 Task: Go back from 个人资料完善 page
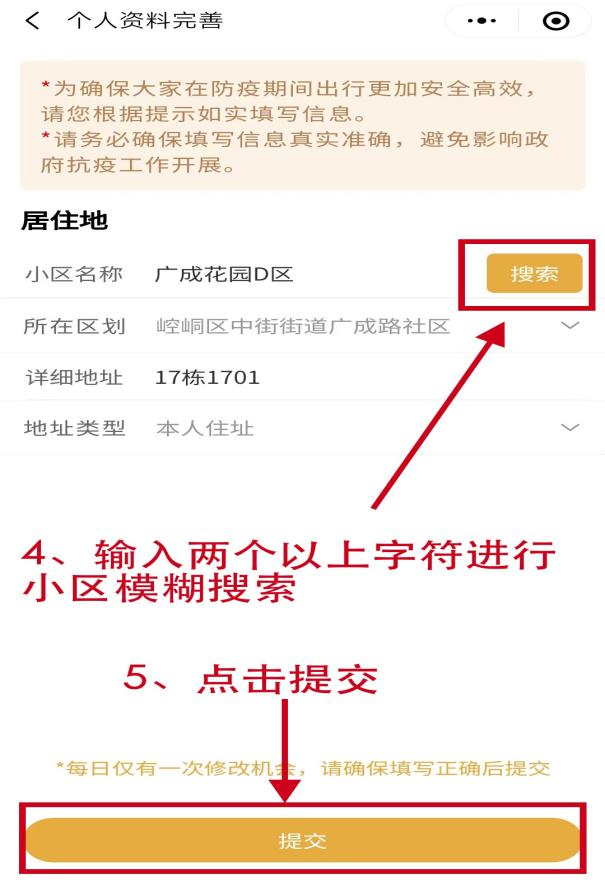pyautogui.click(x=32, y=21)
